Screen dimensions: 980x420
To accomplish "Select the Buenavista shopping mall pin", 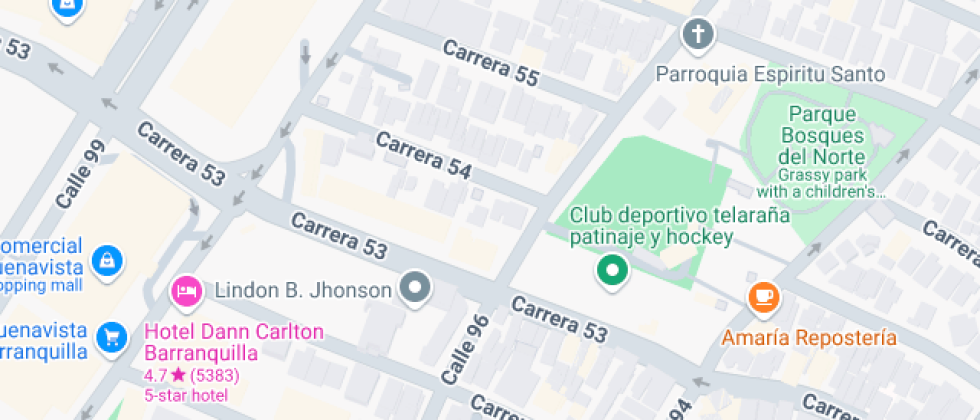I will [105, 262].
